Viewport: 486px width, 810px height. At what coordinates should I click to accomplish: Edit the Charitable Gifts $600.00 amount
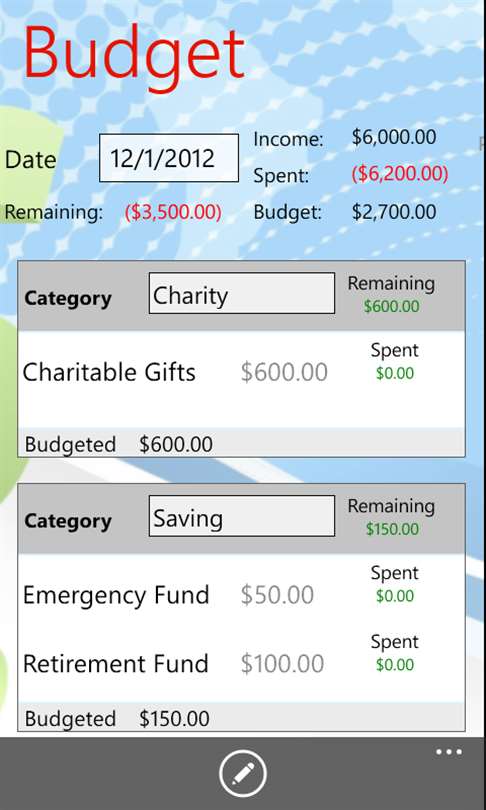(284, 372)
